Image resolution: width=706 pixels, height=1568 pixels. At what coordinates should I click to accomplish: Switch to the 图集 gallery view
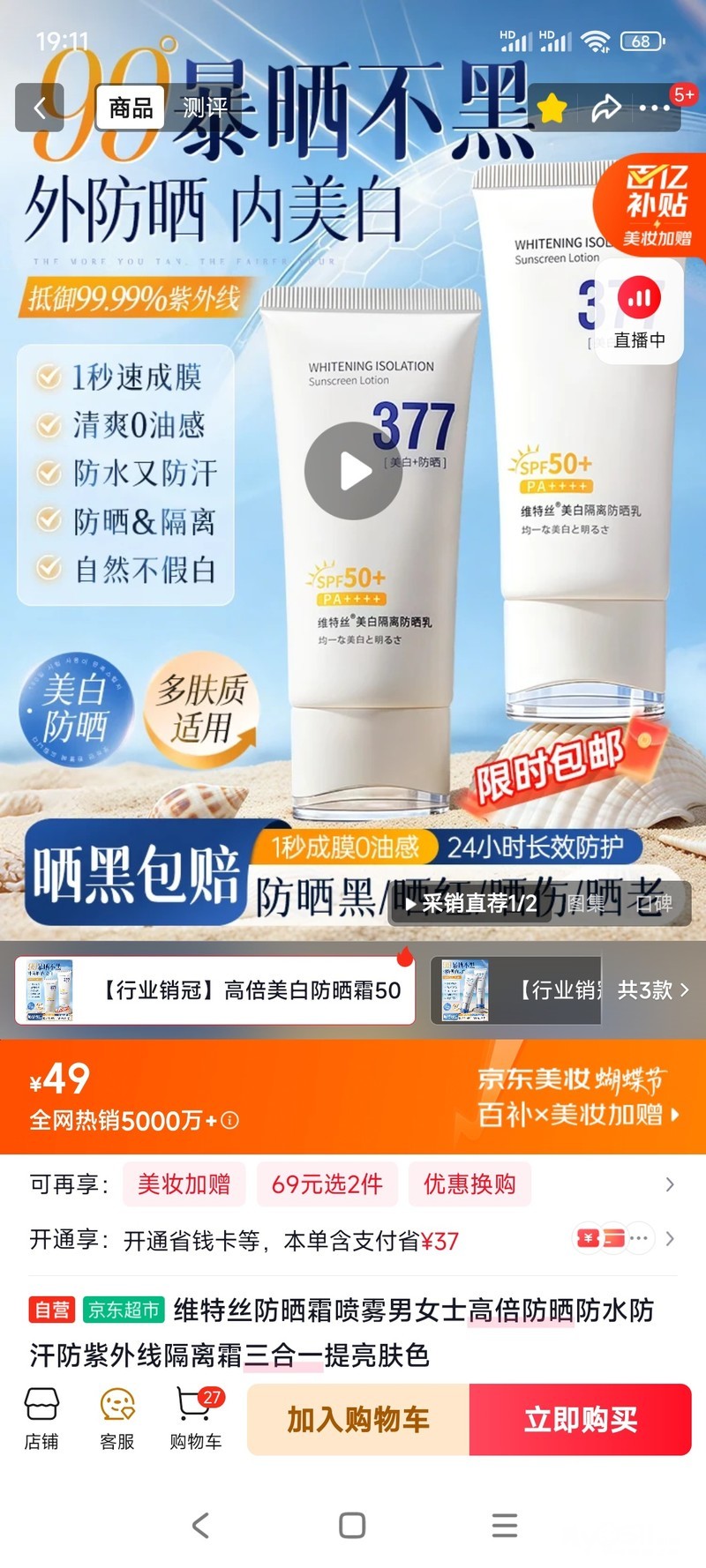click(x=585, y=903)
